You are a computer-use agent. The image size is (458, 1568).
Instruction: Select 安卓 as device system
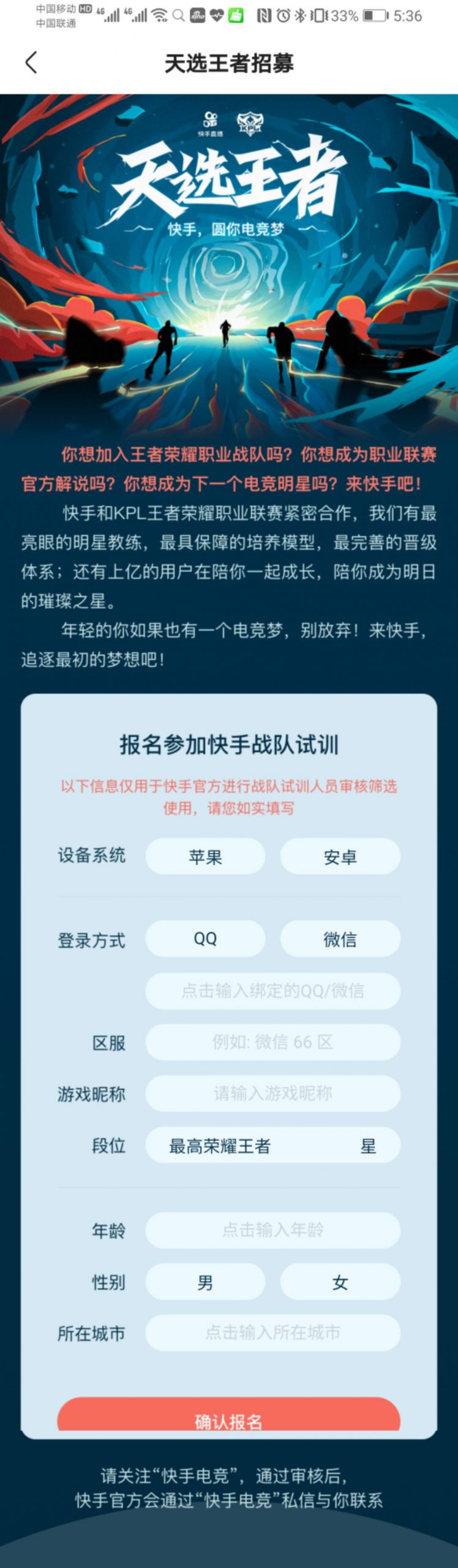(340, 856)
